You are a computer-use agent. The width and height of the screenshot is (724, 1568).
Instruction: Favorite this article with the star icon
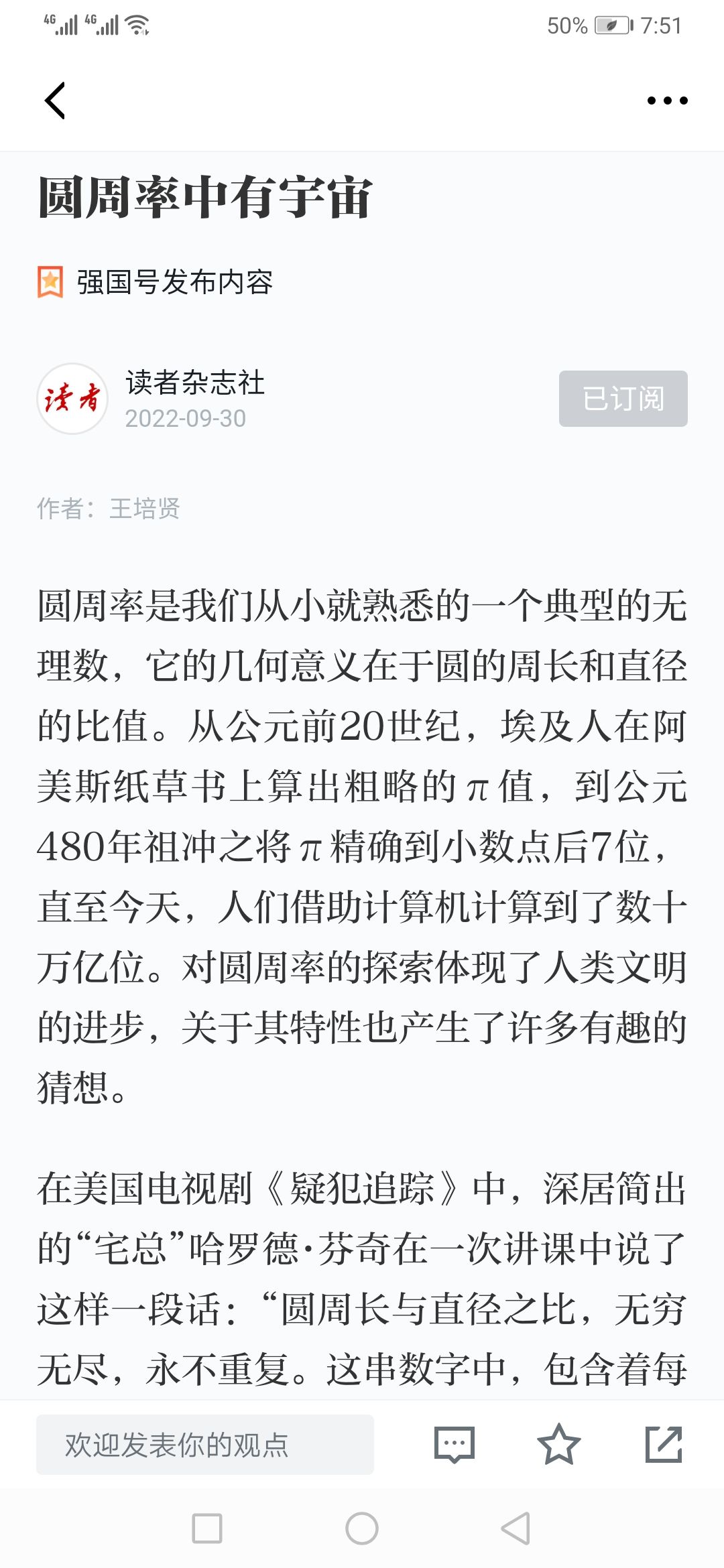coord(559,1445)
